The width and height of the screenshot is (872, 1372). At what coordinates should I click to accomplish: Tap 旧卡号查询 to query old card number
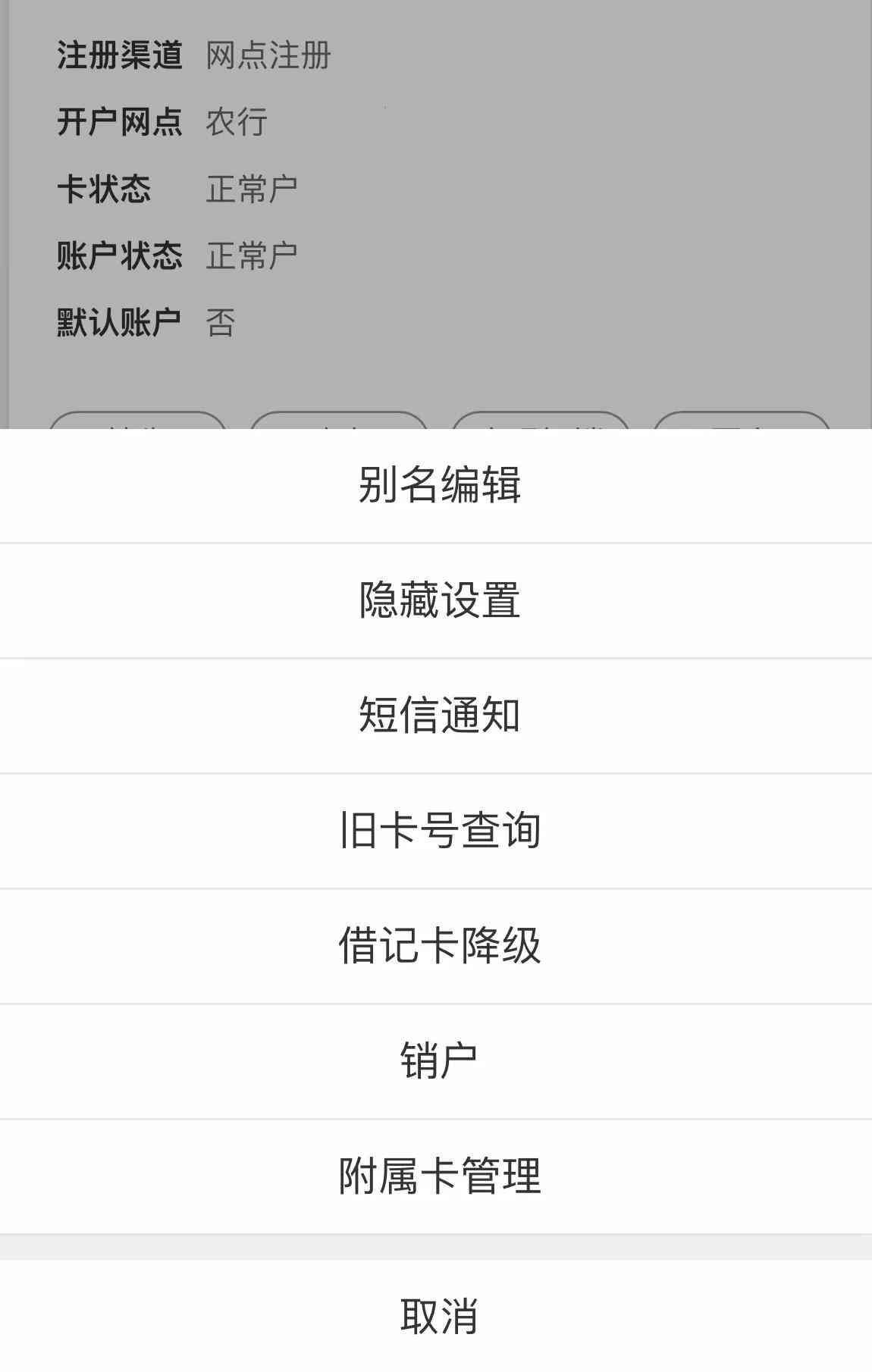click(x=436, y=829)
